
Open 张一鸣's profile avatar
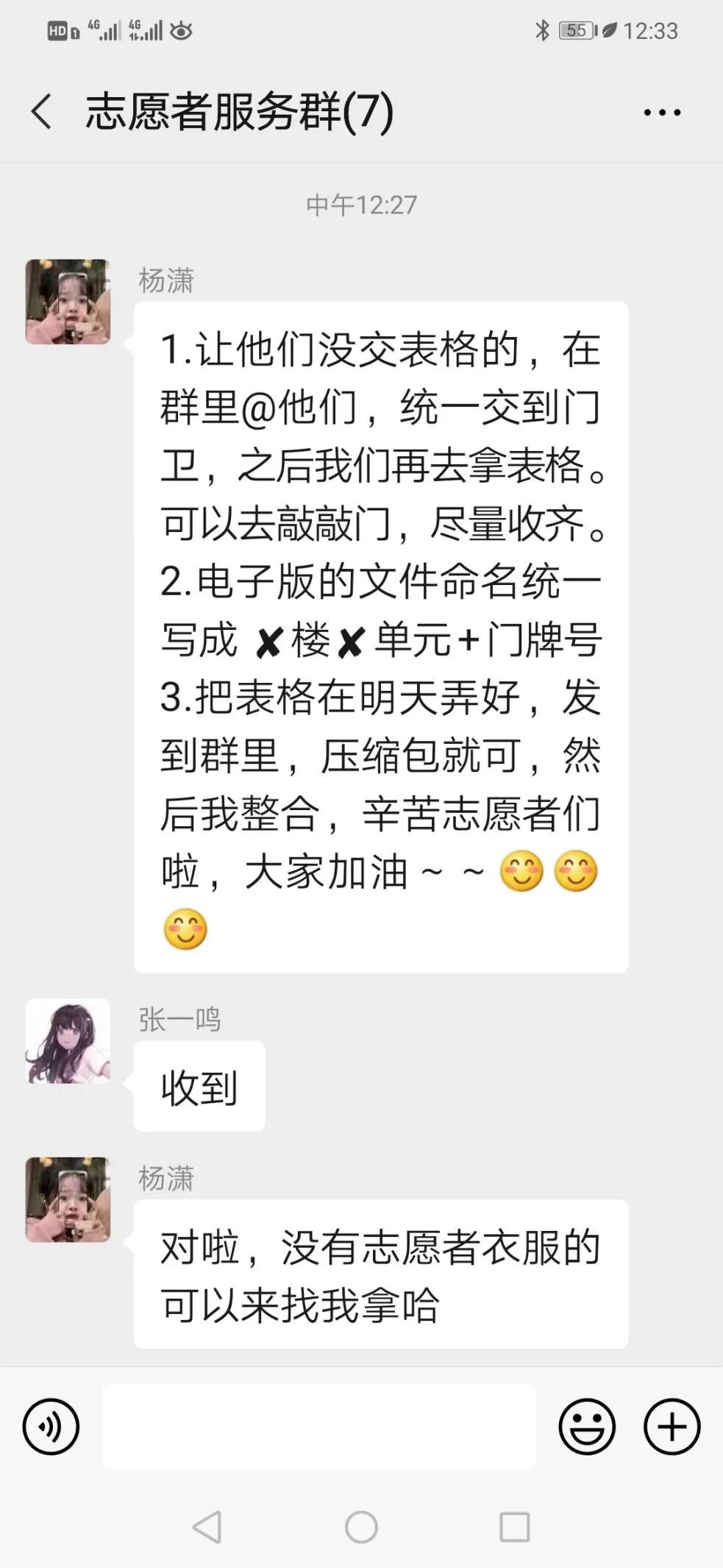(x=68, y=1041)
